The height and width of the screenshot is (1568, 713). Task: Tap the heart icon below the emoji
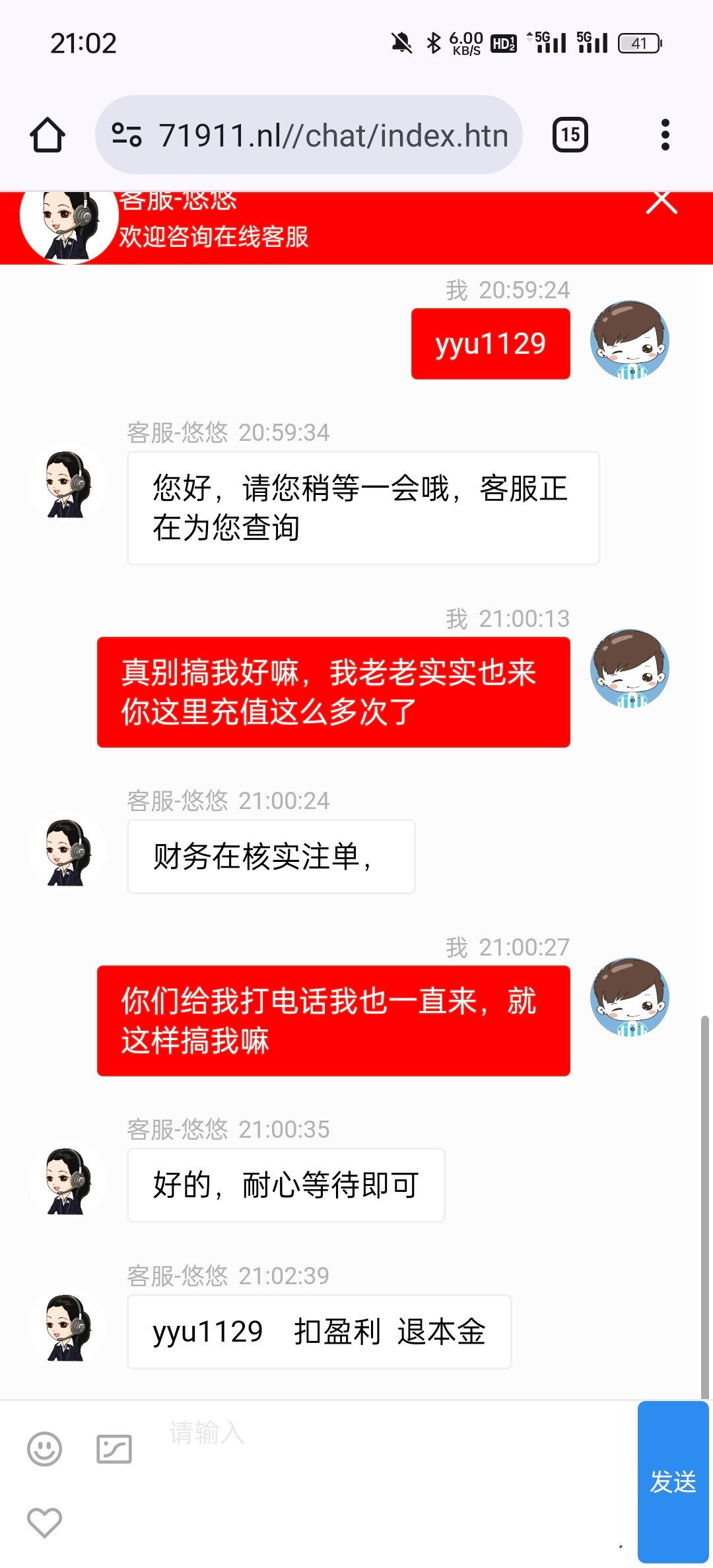pyautogui.click(x=44, y=1522)
